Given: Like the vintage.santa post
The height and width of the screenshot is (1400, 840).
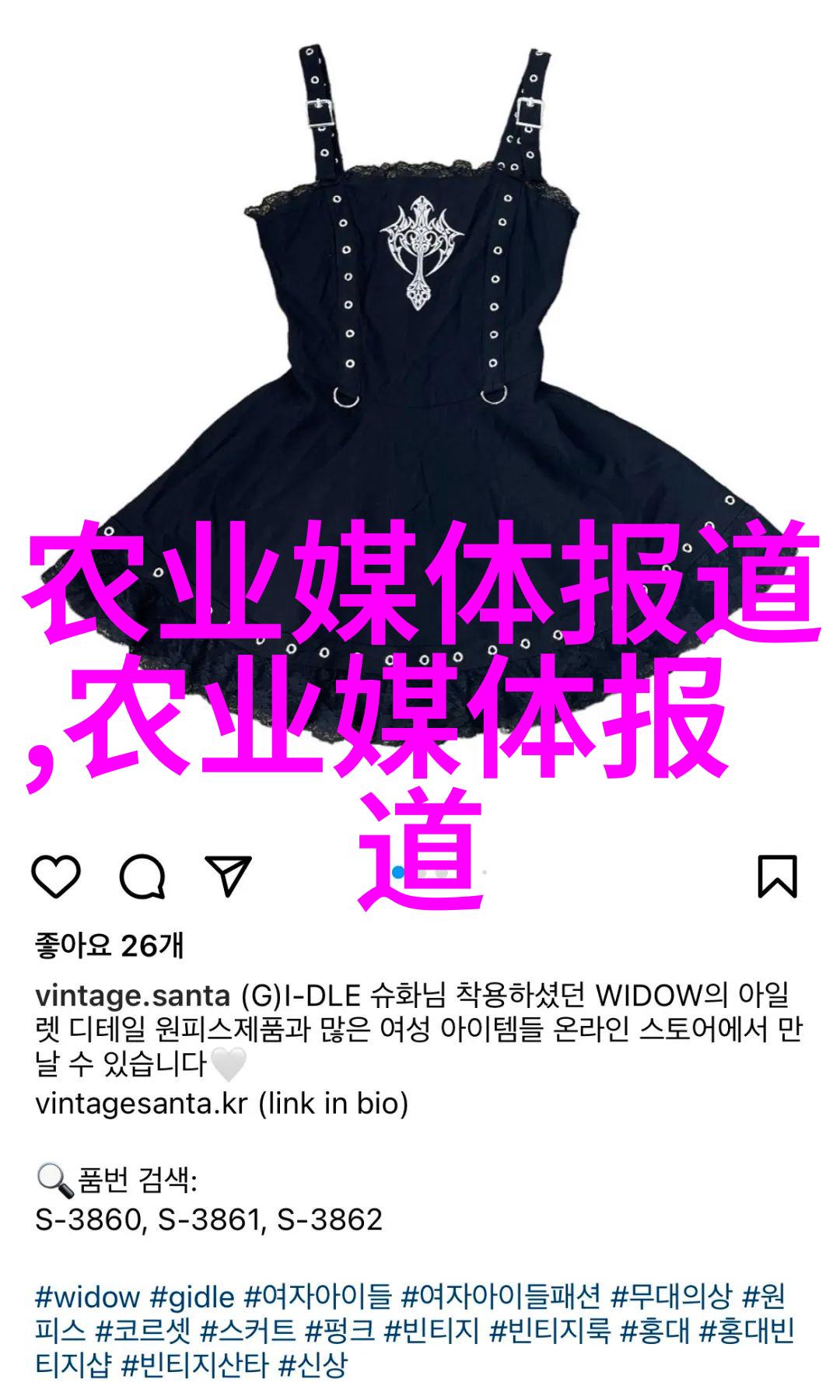Looking at the screenshot, I should 56,877.
